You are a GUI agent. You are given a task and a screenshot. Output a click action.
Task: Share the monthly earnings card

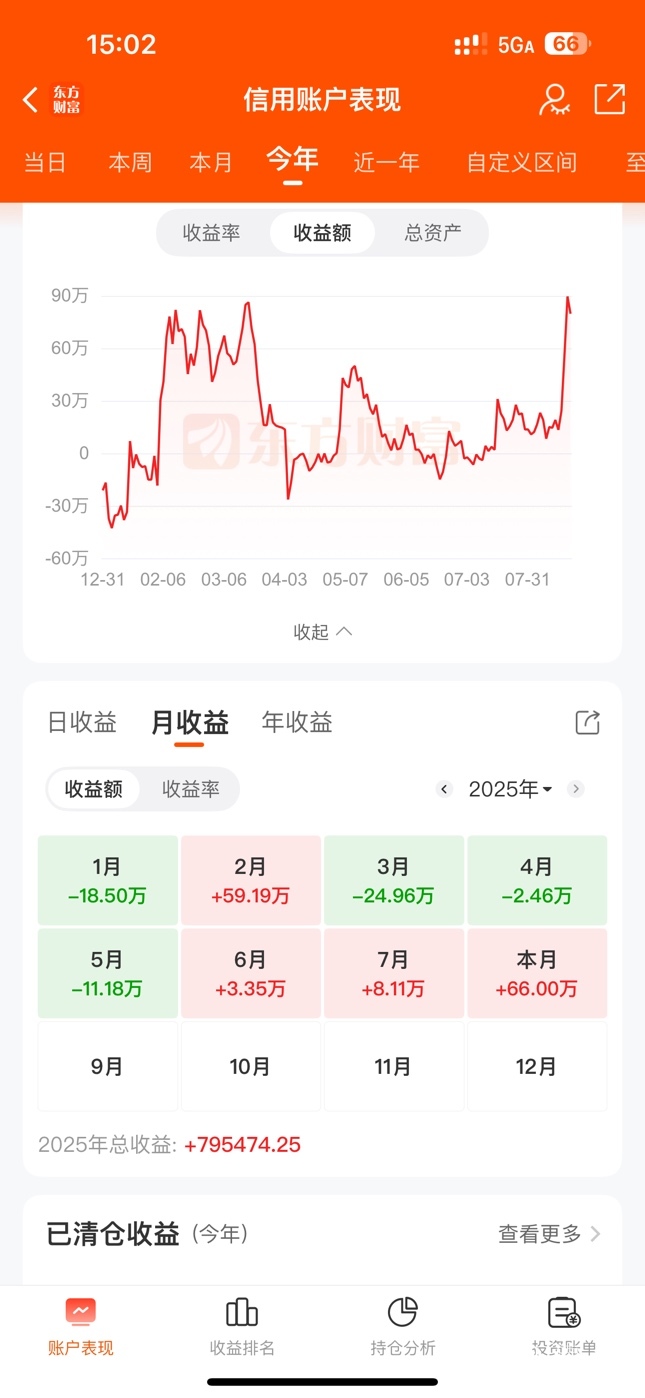pyautogui.click(x=587, y=722)
